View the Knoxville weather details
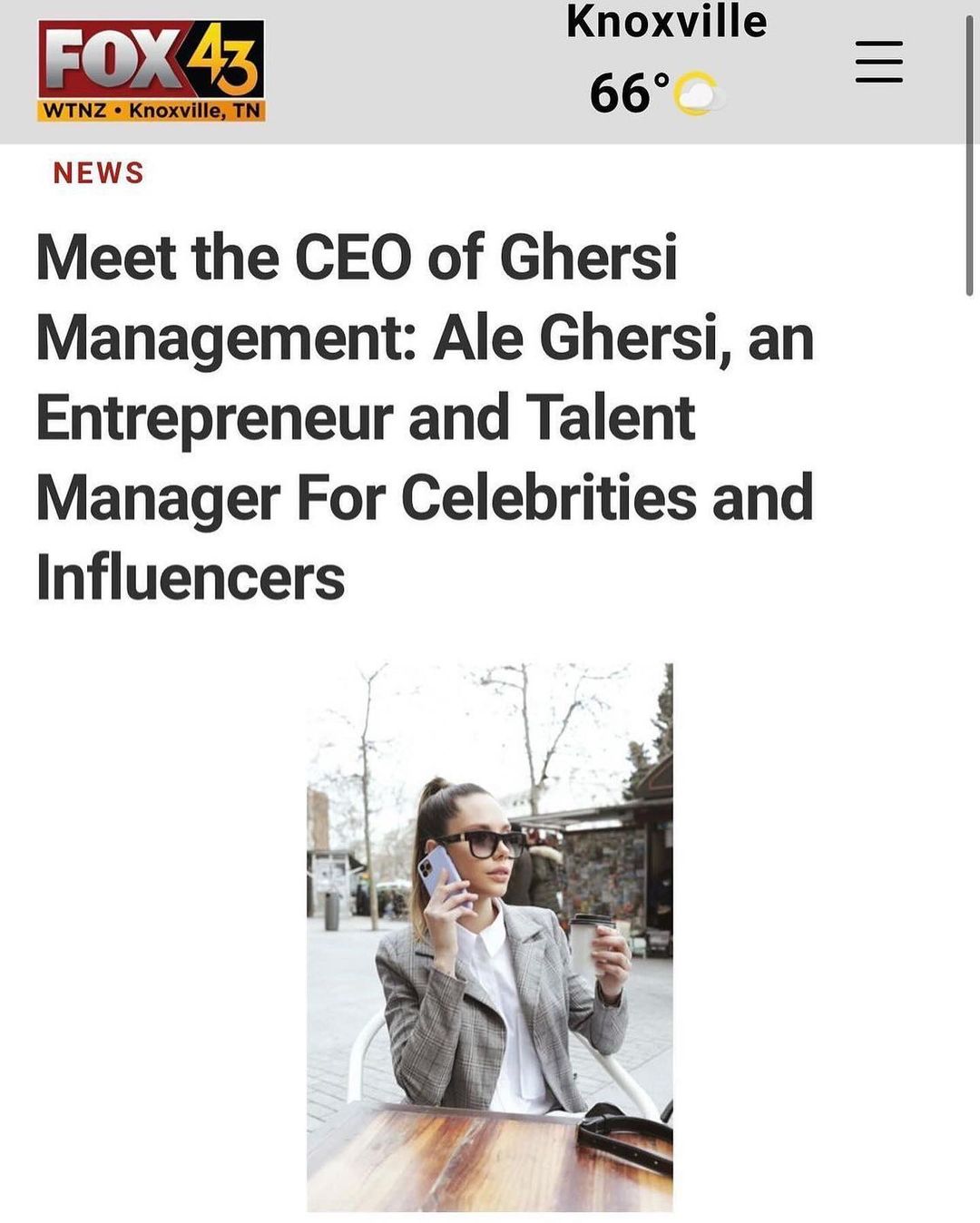Screen dimensions: 980x1223 click(x=665, y=64)
